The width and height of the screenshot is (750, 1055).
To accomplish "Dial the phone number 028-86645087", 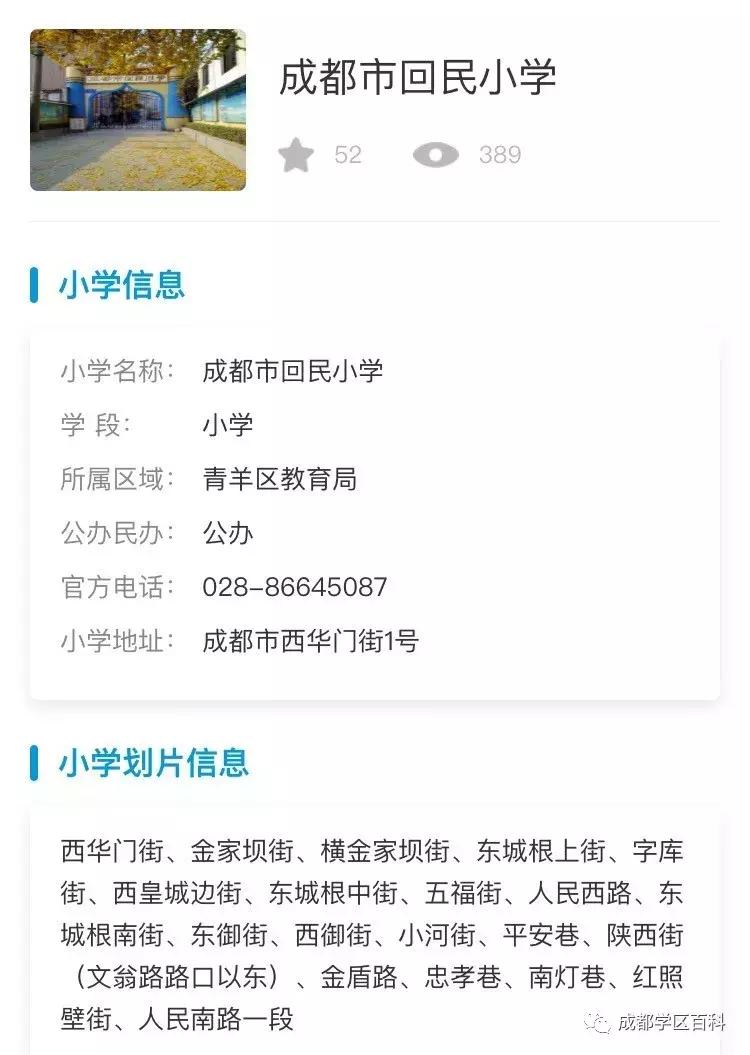I will coord(296,588).
